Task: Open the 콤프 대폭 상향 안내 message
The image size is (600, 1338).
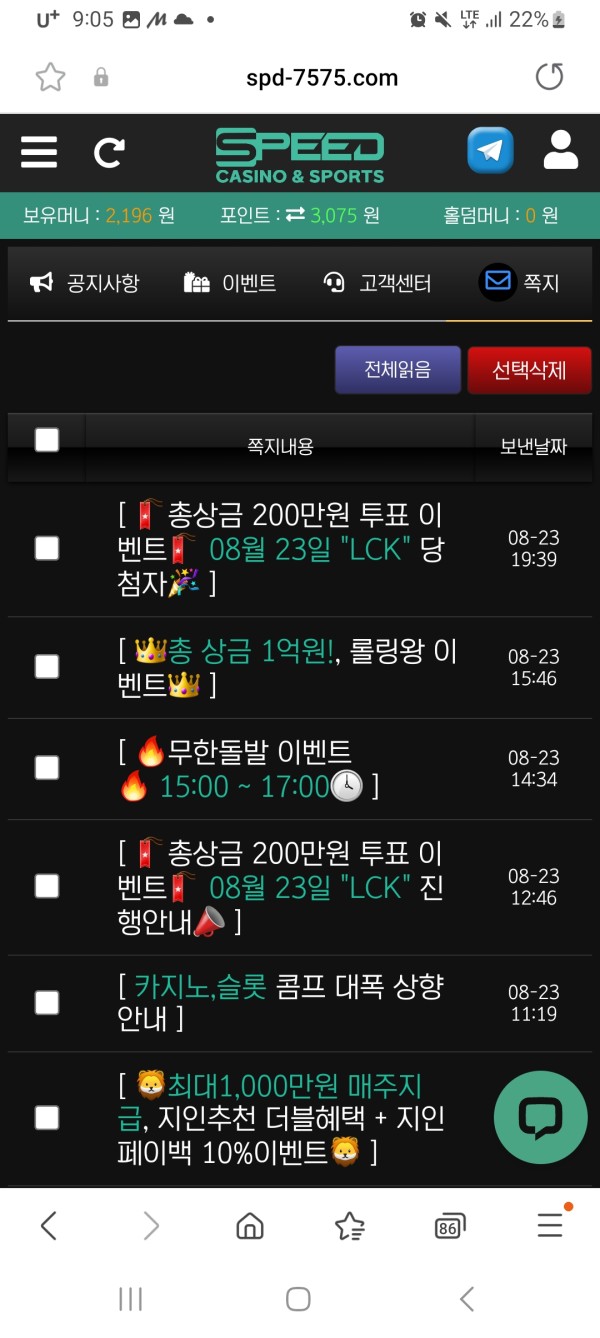Action: pyautogui.click(x=280, y=1002)
